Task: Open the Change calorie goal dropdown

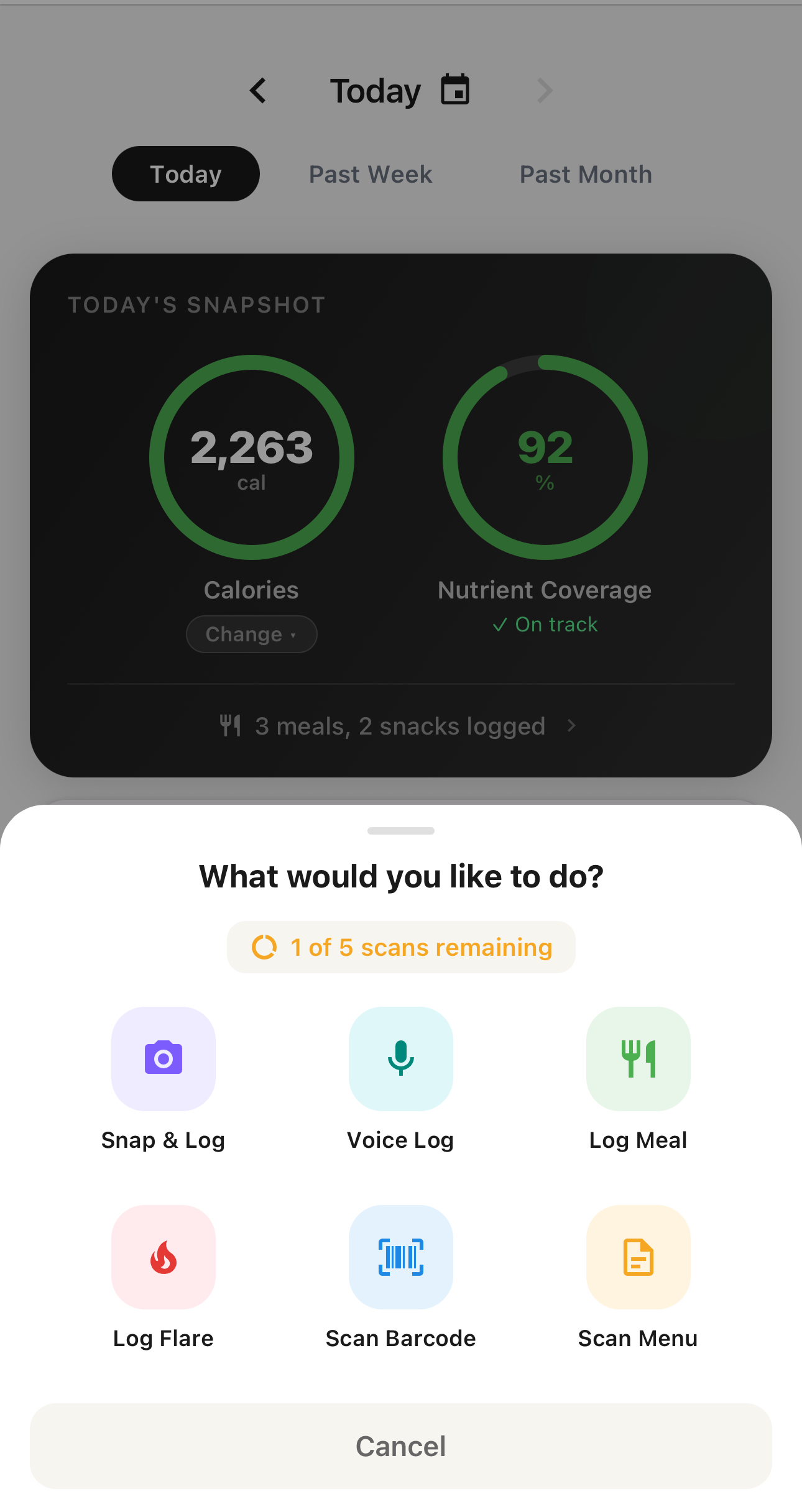Action: [251, 633]
